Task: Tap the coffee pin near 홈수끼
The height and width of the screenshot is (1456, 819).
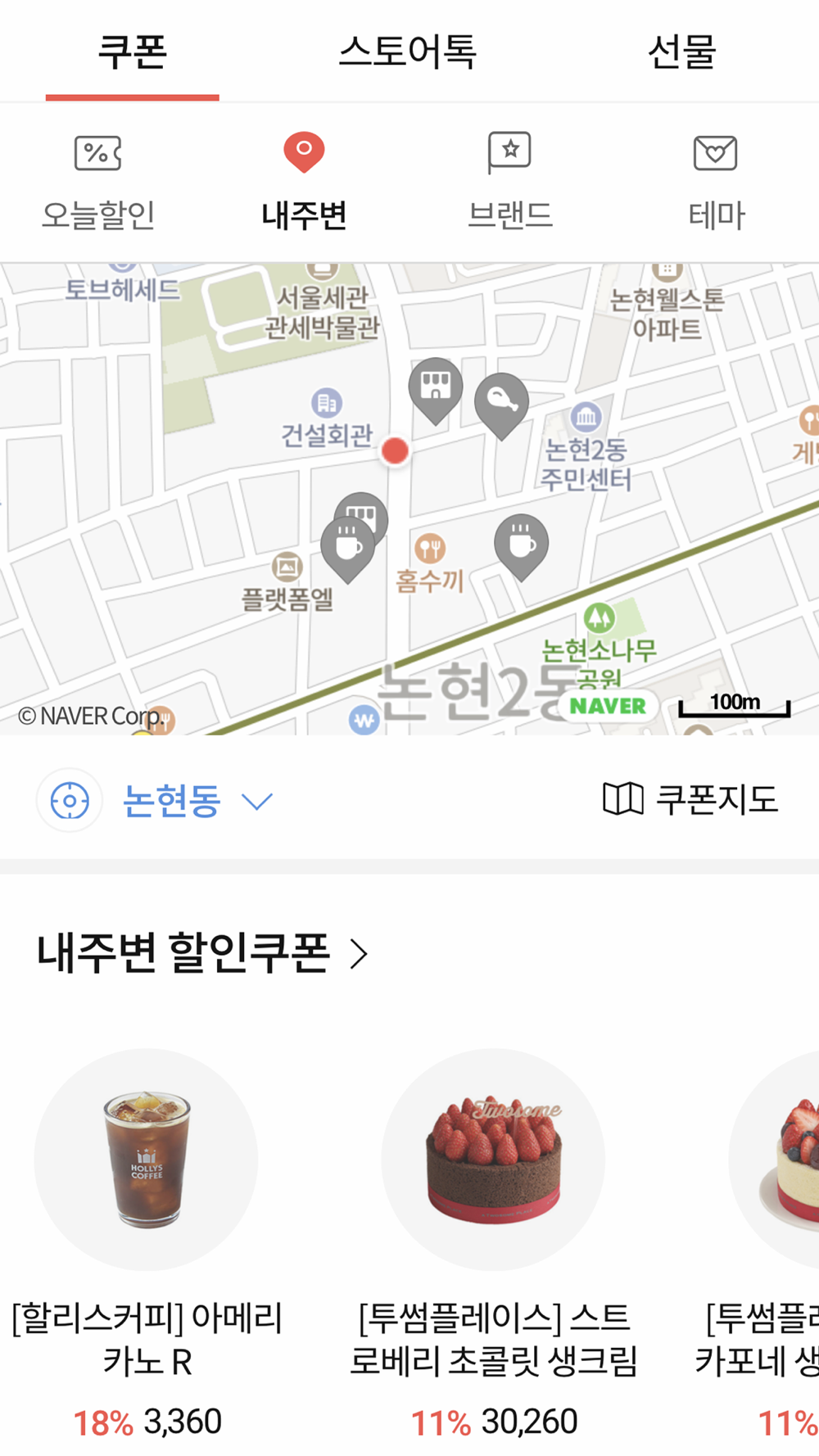Action: click(x=521, y=542)
